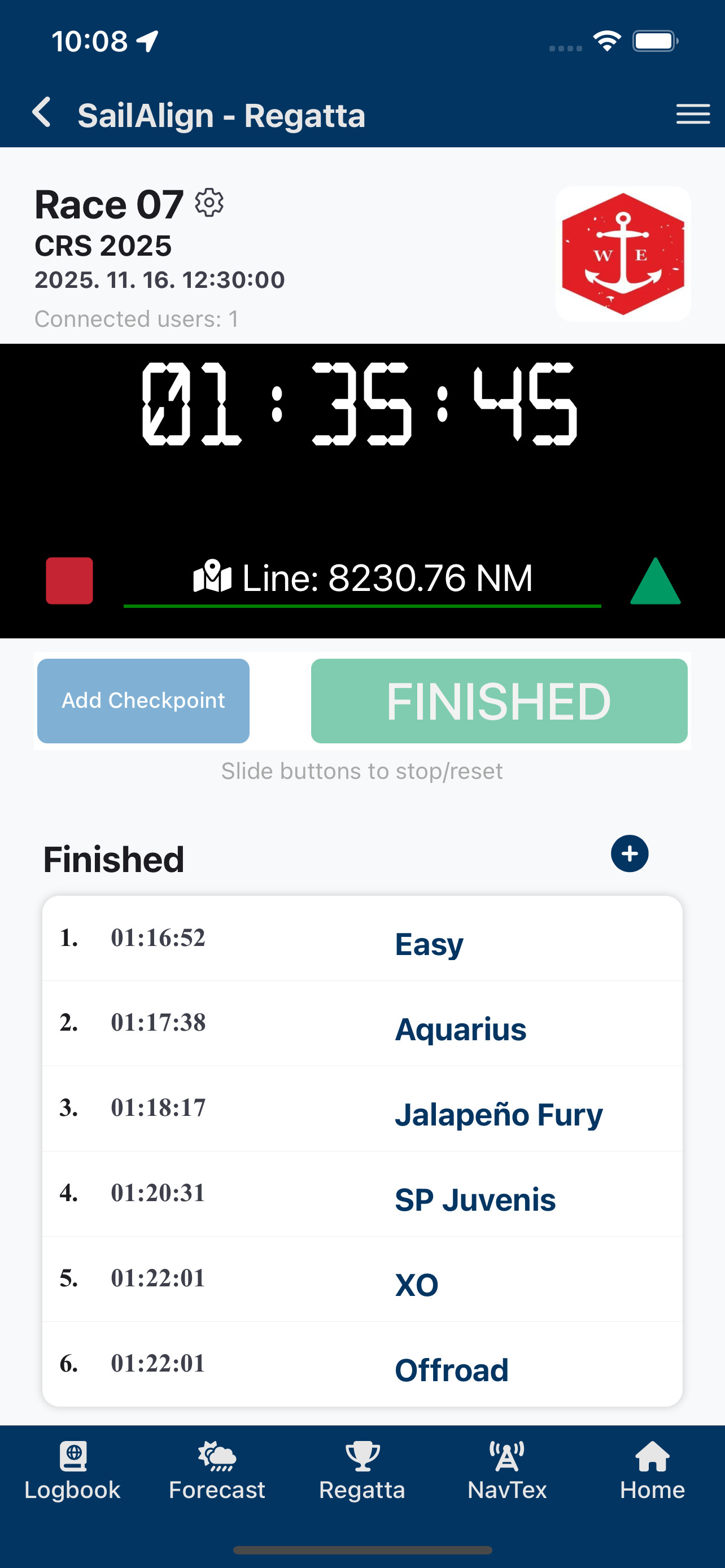Tap the back chevron to leave Regatta

point(41,113)
